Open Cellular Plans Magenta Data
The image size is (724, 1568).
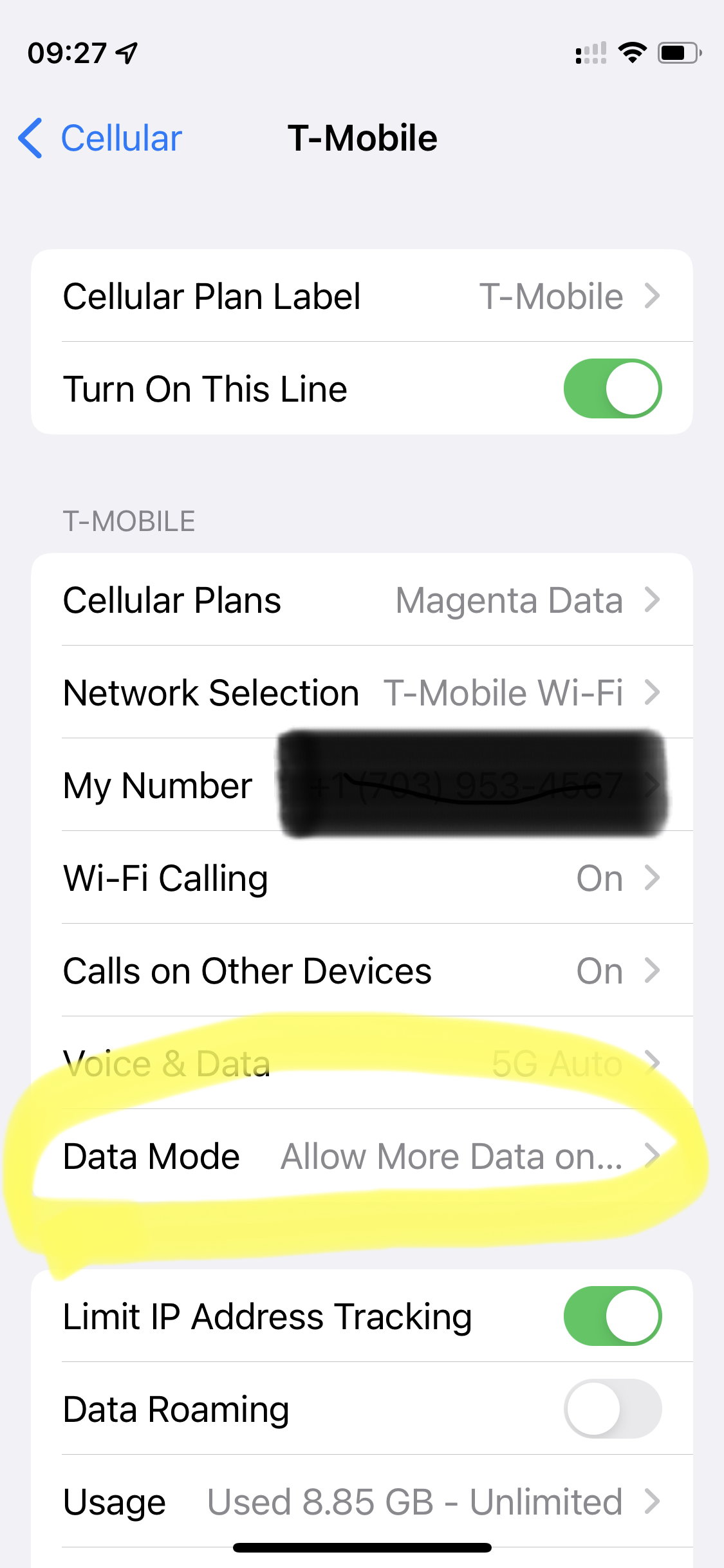pyautogui.click(x=362, y=600)
